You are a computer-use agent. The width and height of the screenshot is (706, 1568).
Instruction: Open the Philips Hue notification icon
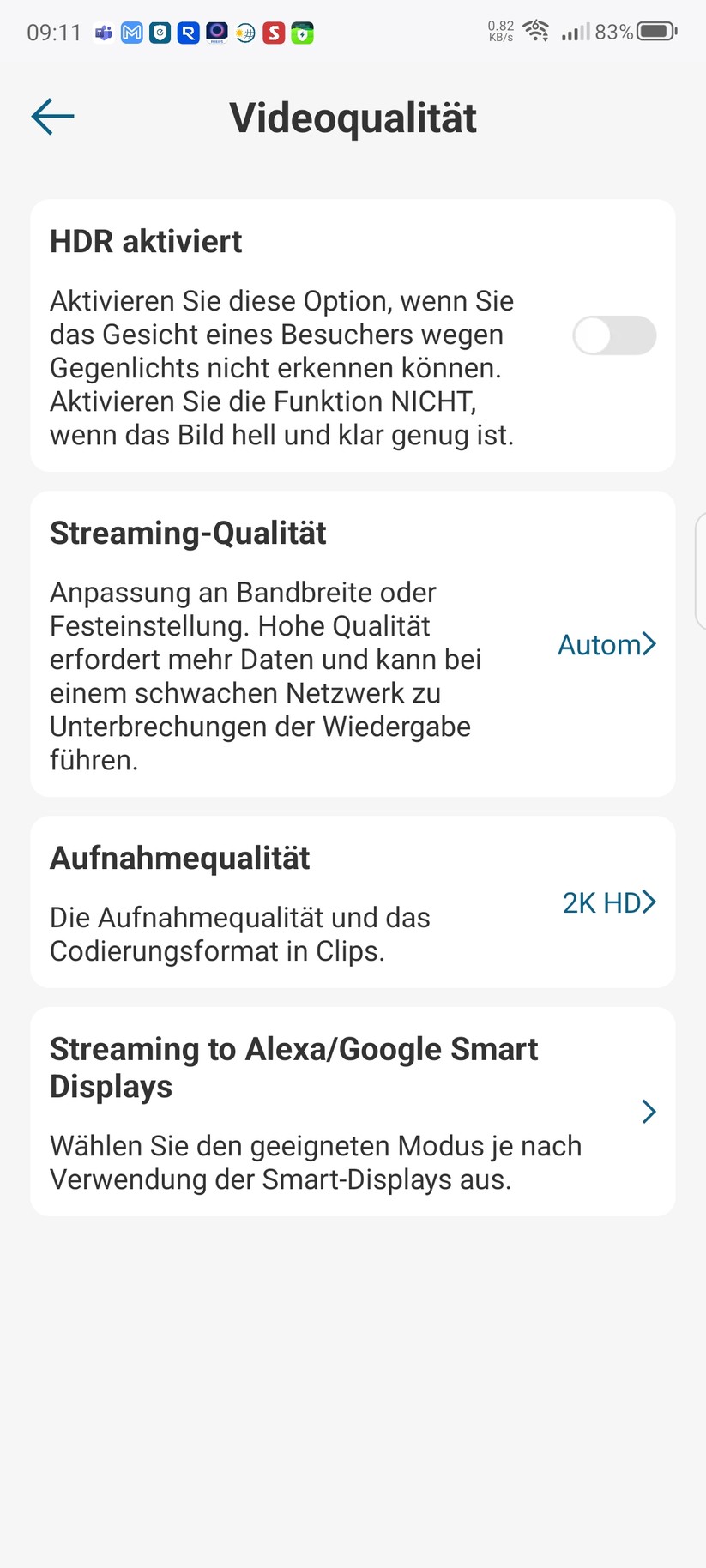217,33
